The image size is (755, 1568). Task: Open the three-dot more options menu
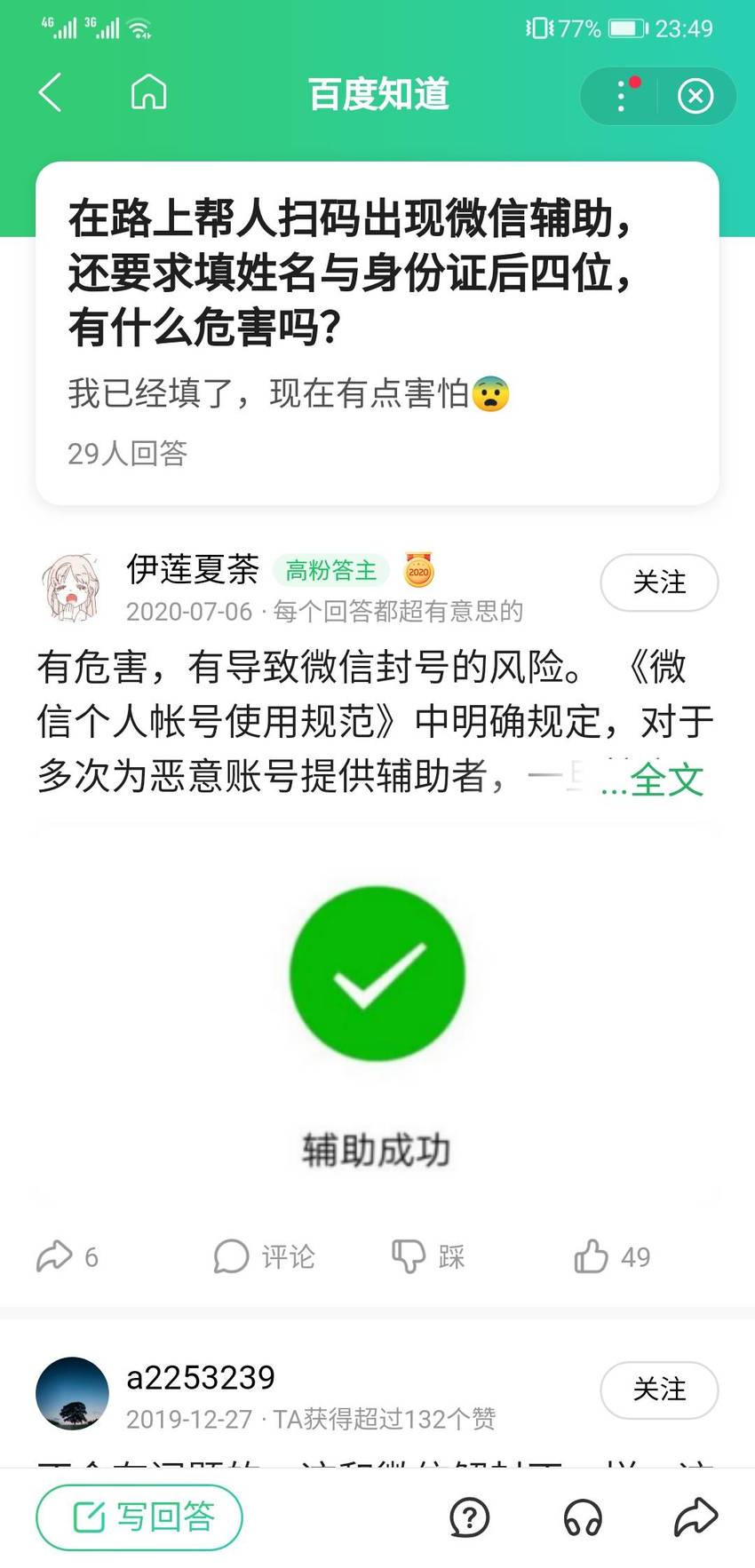pyautogui.click(x=622, y=95)
